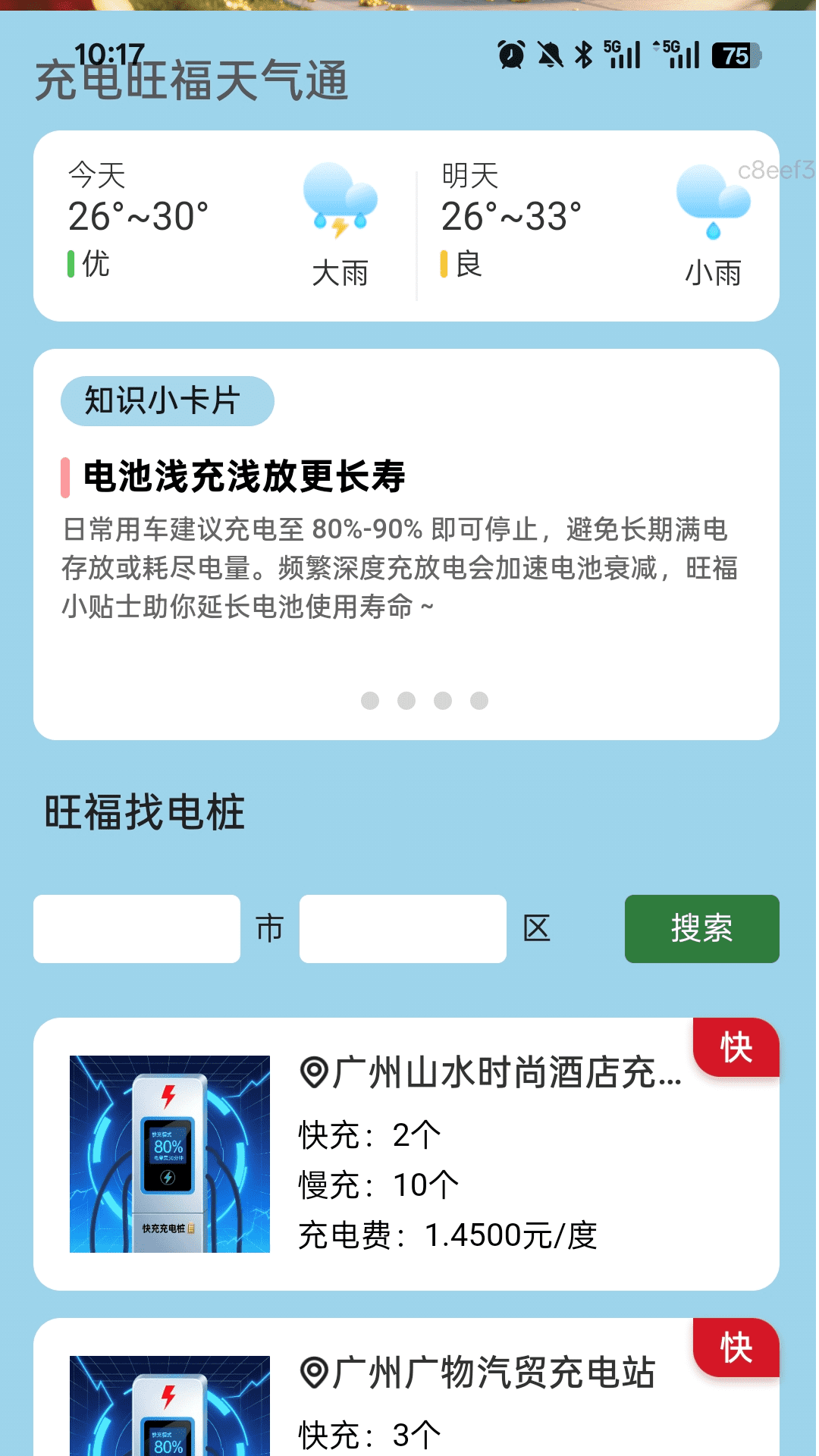Tap the Bluetooth icon in the status bar
Image resolution: width=819 pixels, height=1456 pixels.
(582, 53)
